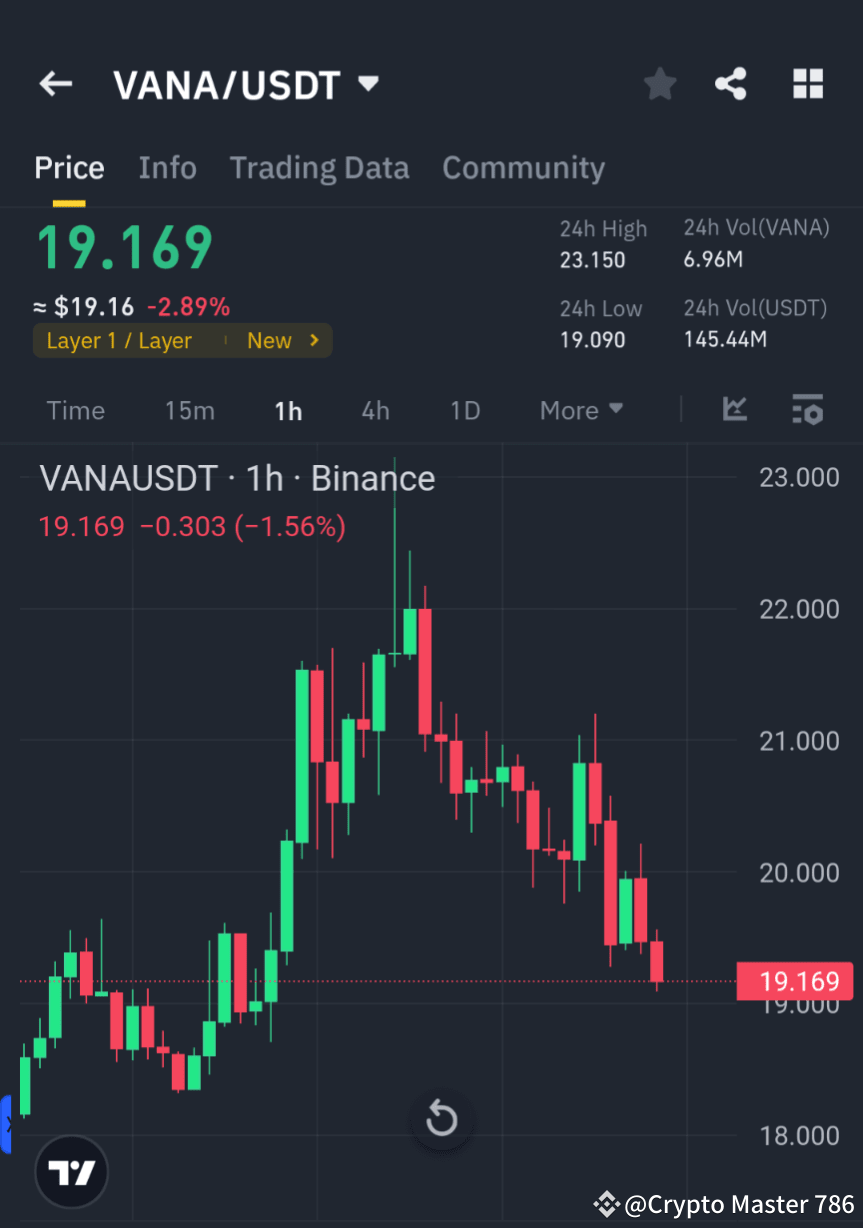Open chart indicators with the line-chart icon

pyautogui.click(x=735, y=410)
